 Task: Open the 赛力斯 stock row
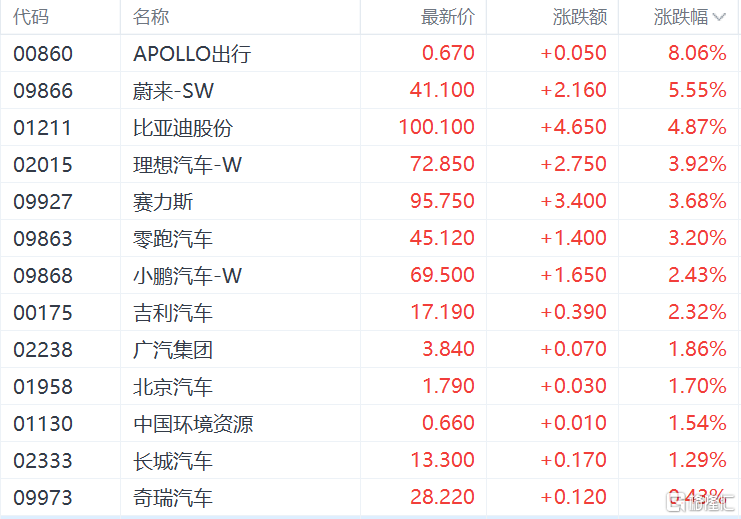(163, 202)
